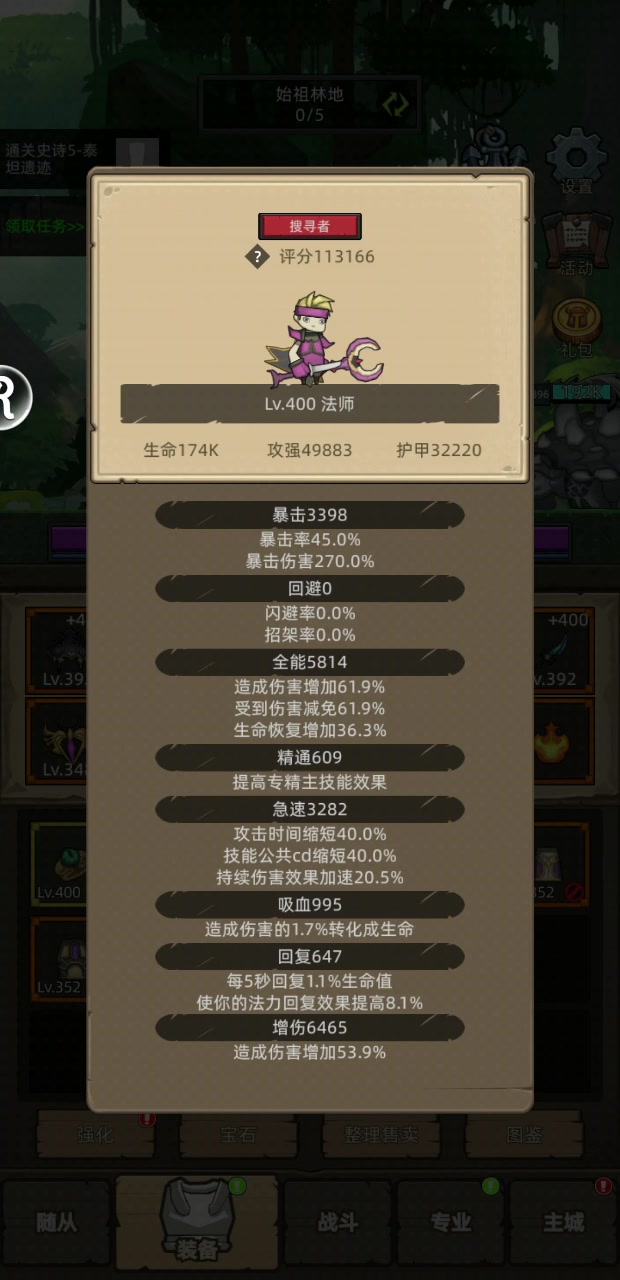The width and height of the screenshot is (620, 1280).
Task: Tap the red 搜寻者 title badge
Action: (x=309, y=226)
